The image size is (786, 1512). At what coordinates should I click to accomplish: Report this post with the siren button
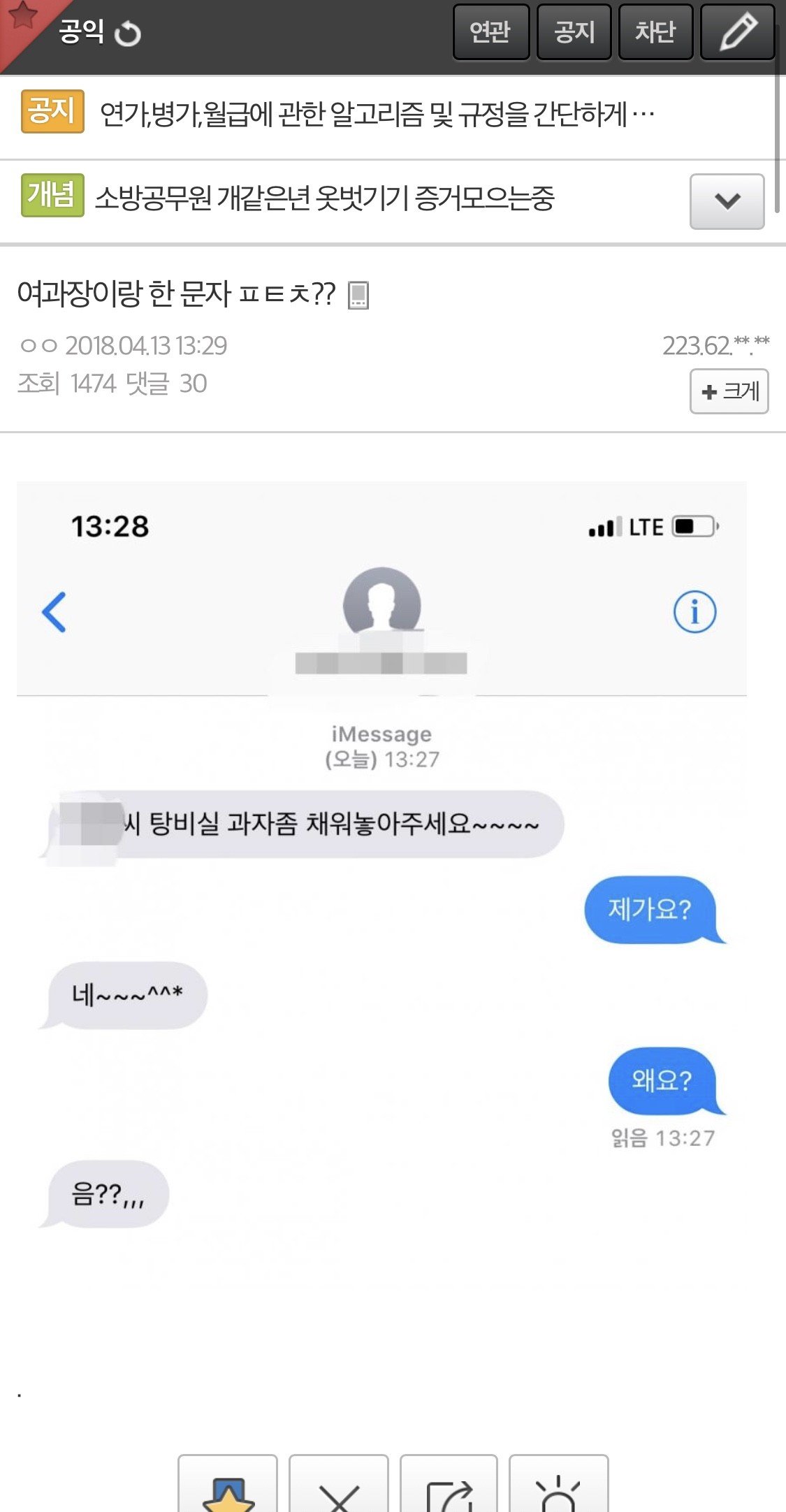(558, 1485)
